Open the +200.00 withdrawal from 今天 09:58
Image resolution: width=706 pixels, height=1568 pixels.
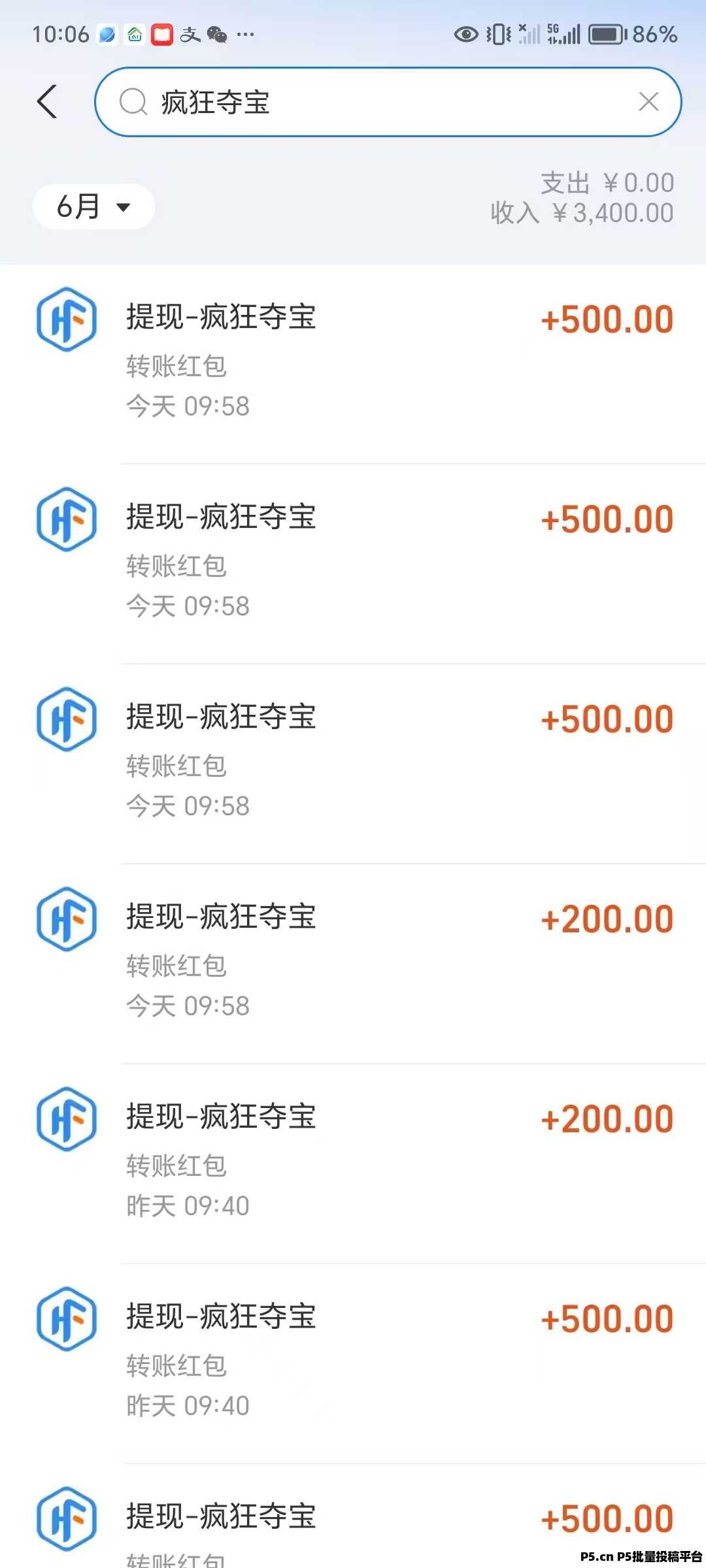pyautogui.click(x=353, y=964)
